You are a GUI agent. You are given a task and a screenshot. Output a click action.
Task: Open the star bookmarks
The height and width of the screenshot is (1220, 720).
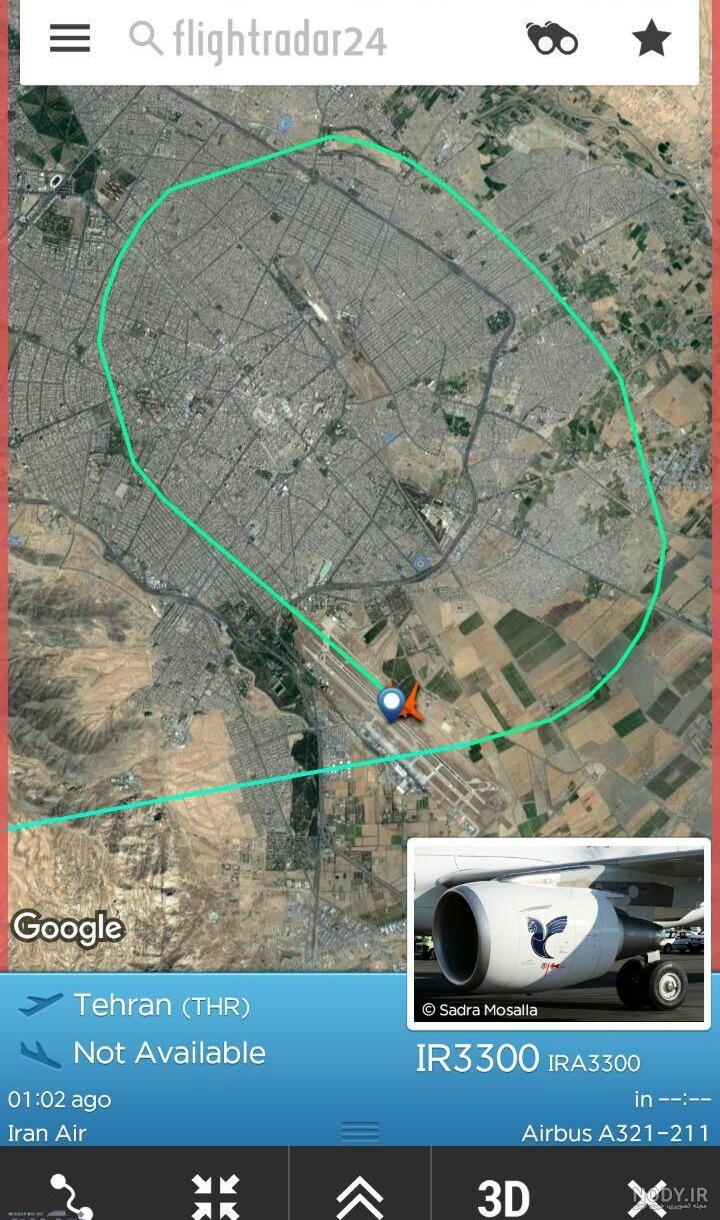point(651,39)
